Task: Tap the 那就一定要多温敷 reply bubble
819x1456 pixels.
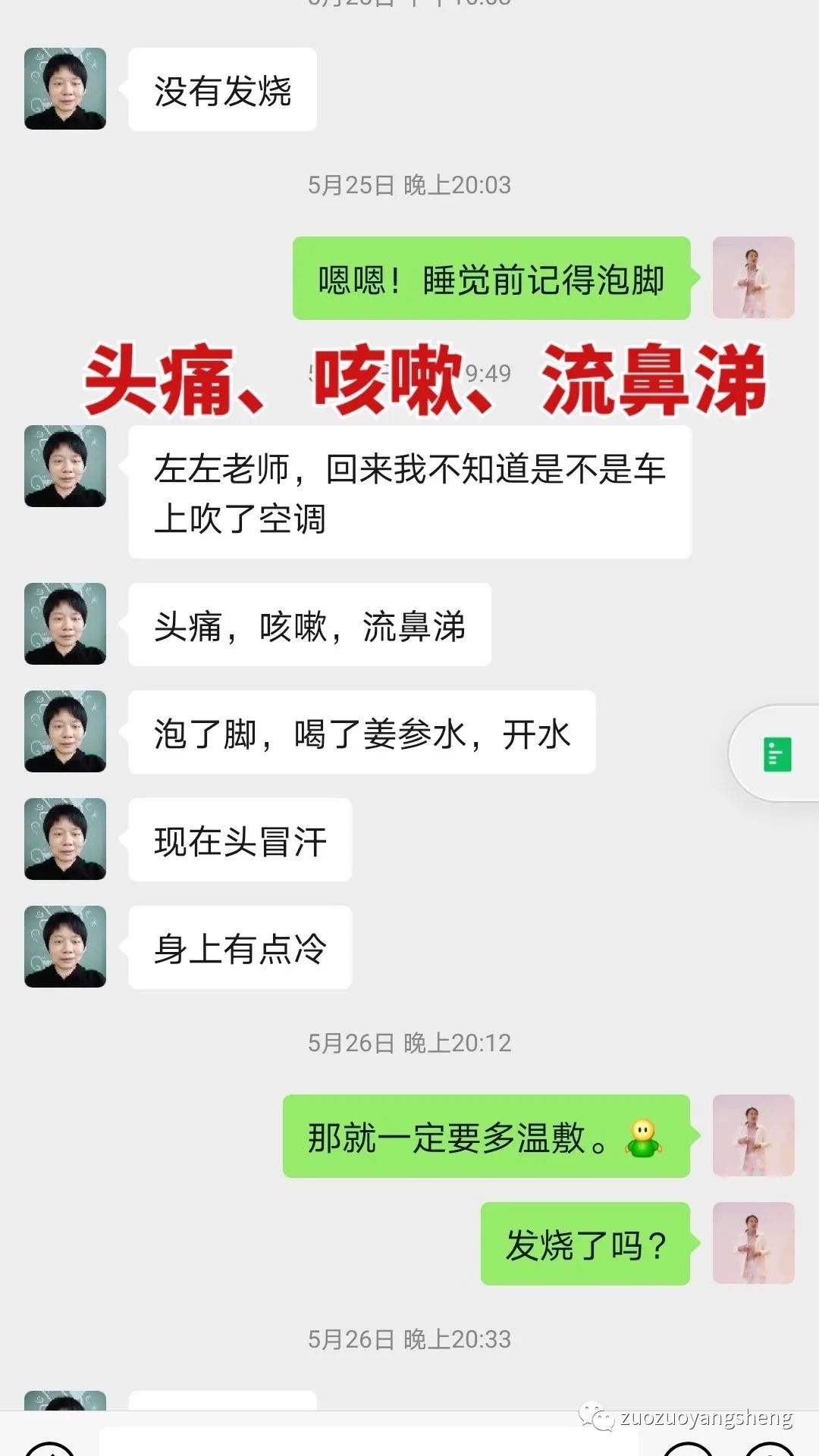Action: (x=485, y=1137)
